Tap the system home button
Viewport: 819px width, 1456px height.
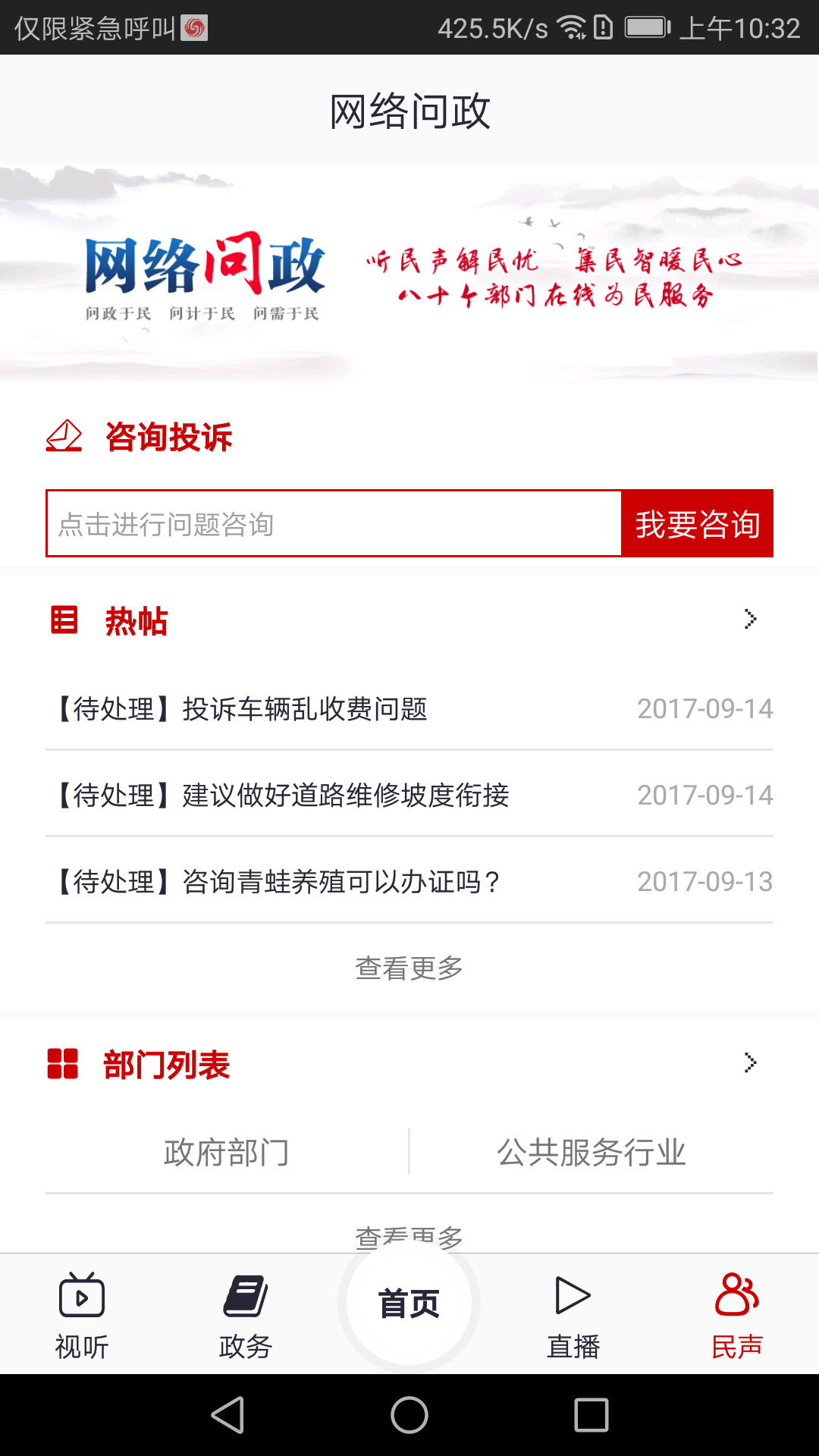pyautogui.click(x=409, y=1415)
